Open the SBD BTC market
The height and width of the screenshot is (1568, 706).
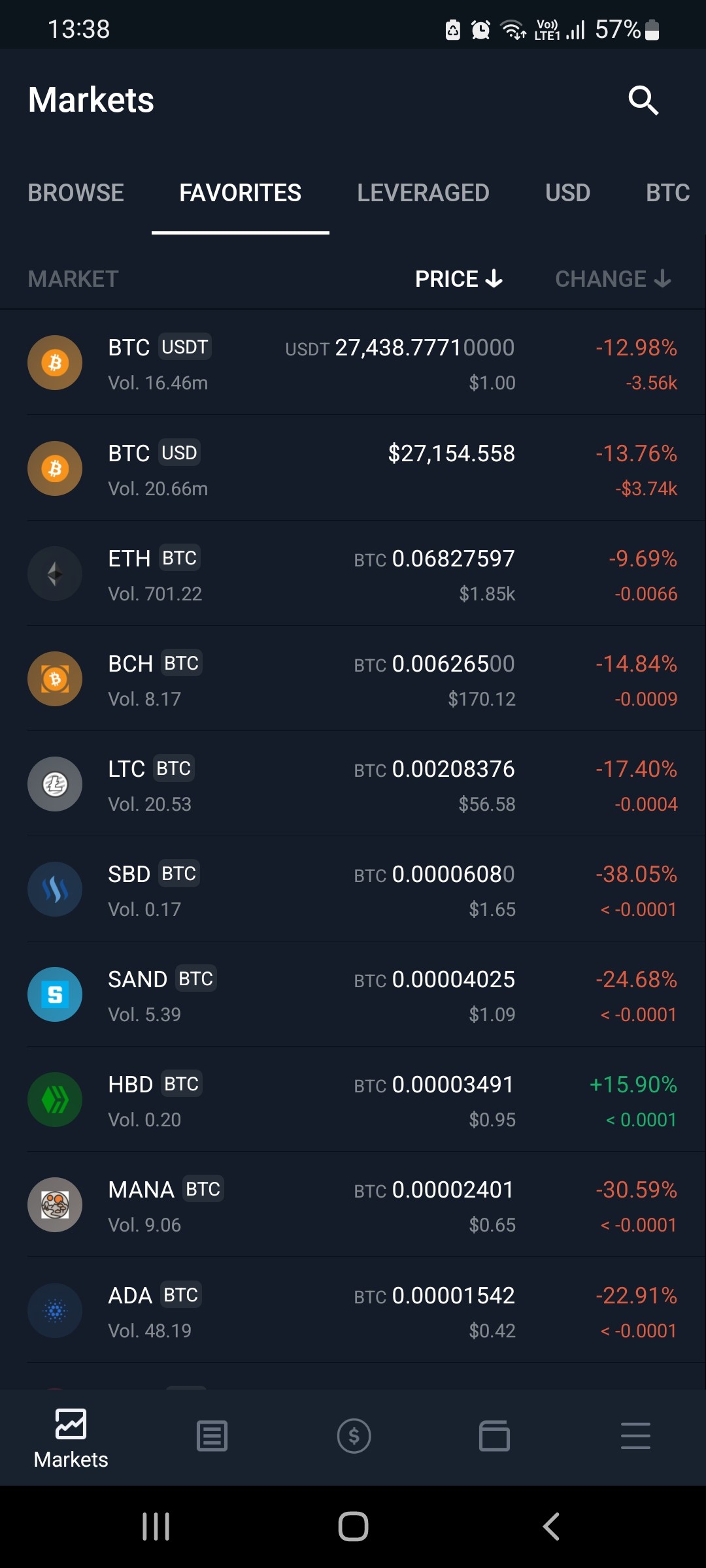(x=353, y=889)
